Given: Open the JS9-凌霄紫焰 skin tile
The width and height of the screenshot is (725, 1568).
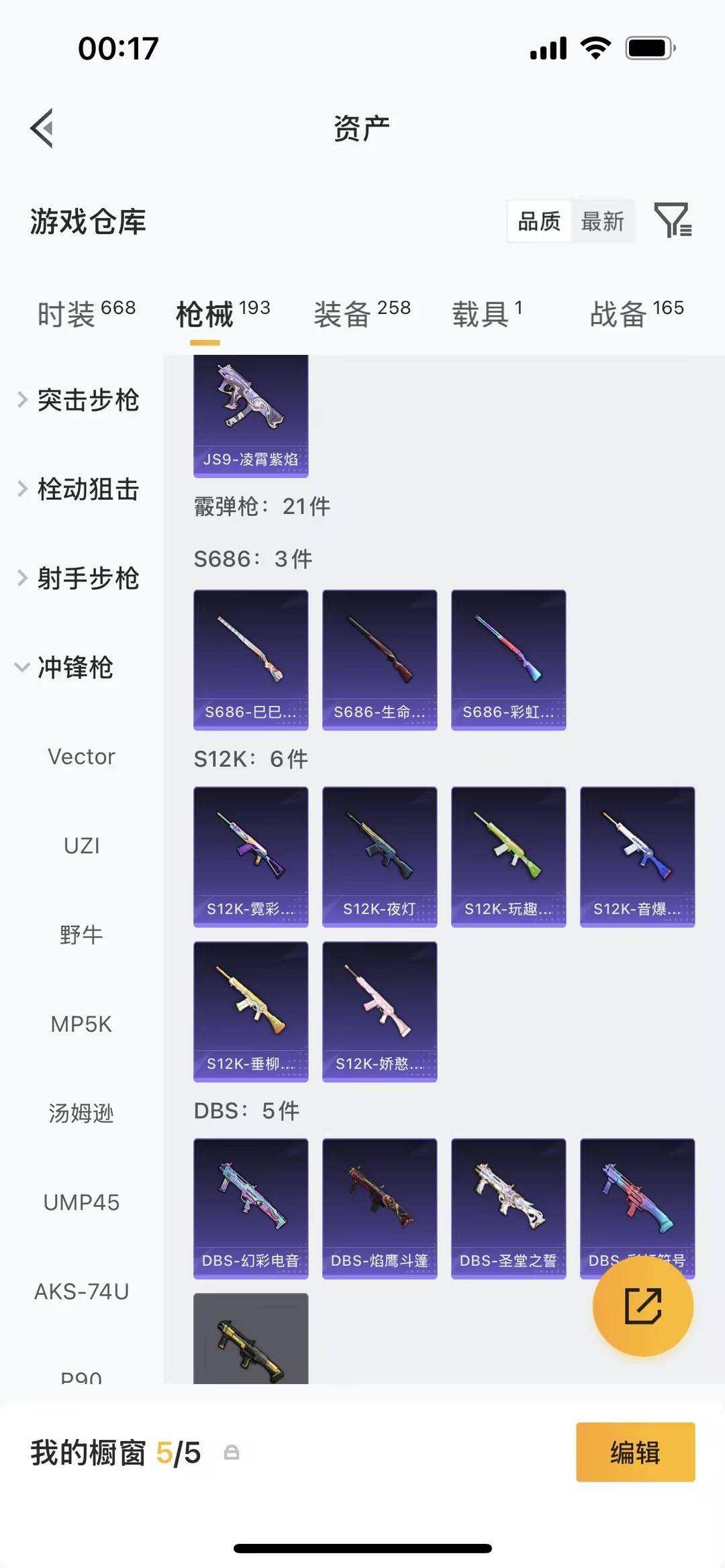Looking at the screenshot, I should 250,416.
